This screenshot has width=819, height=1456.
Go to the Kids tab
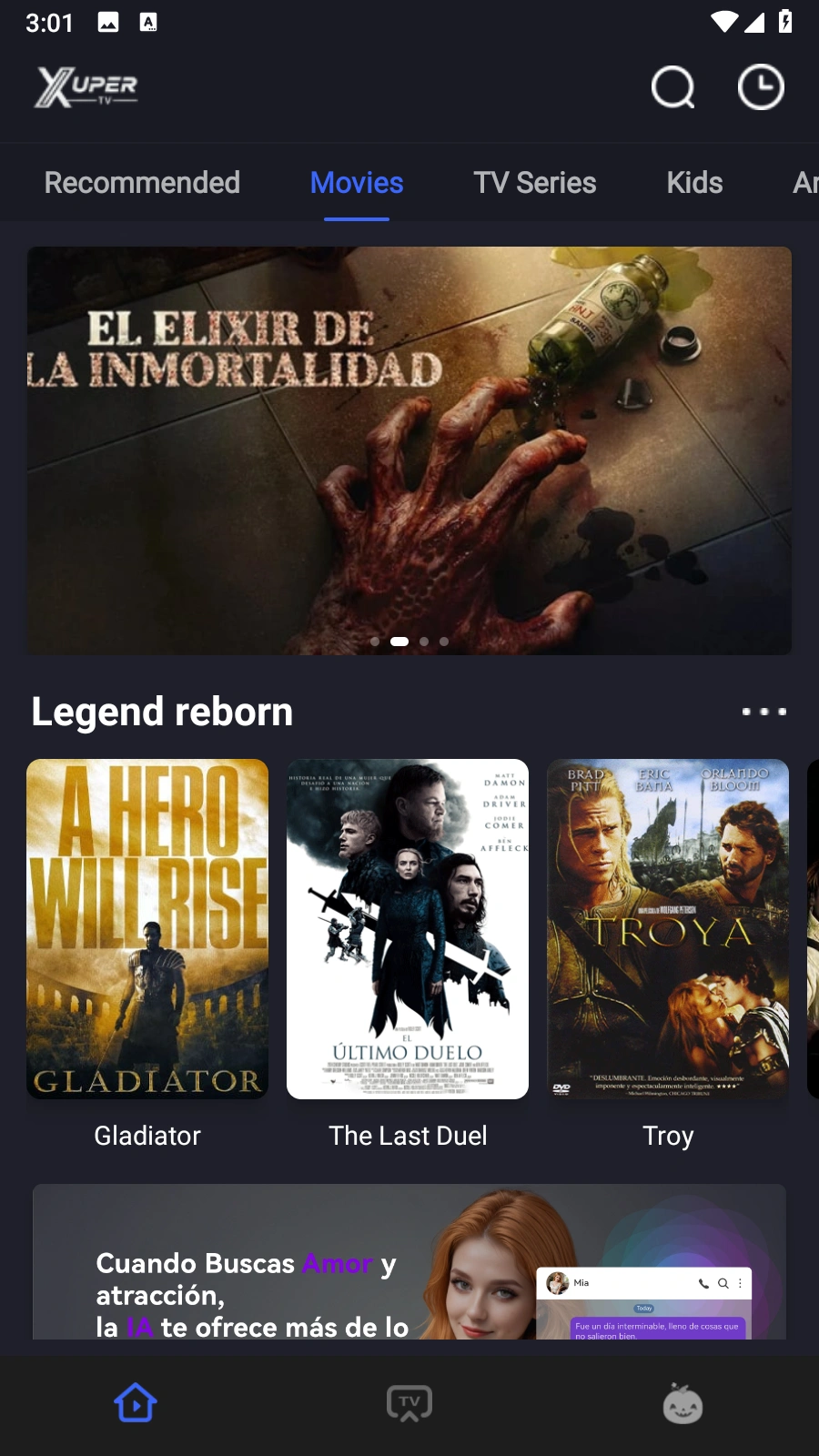click(x=694, y=183)
